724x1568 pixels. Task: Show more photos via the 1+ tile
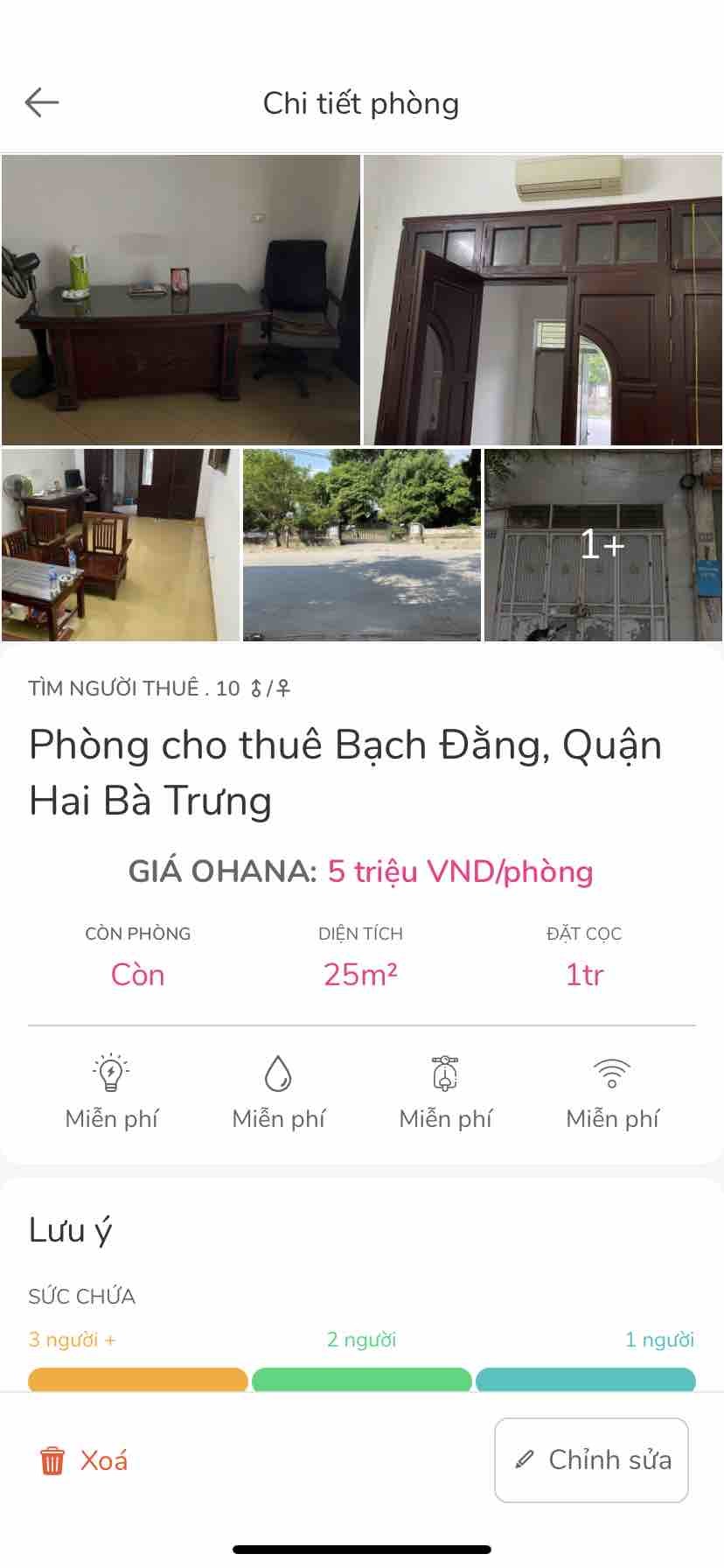point(603,545)
